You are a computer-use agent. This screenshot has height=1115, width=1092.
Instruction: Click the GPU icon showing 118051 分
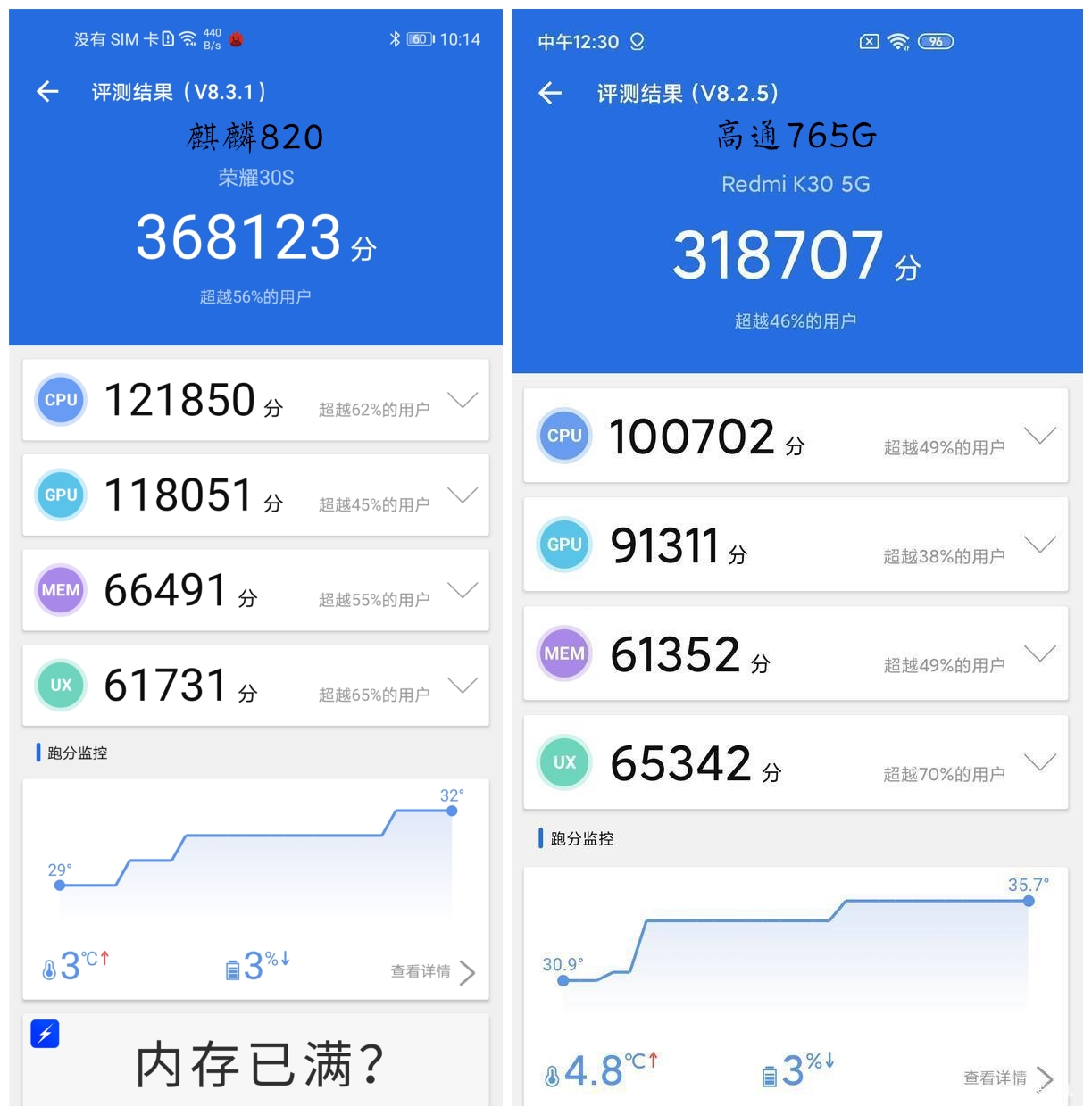pyautogui.click(x=60, y=495)
